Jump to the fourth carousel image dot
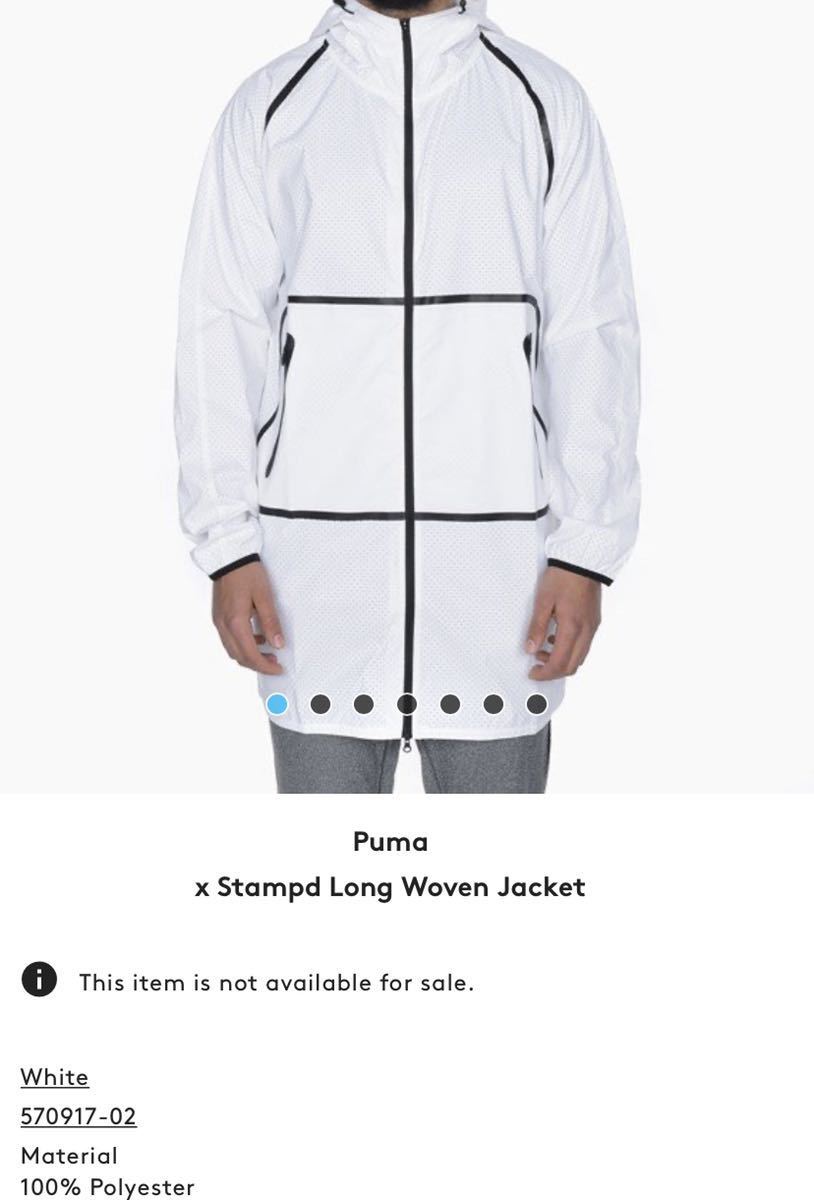Image resolution: width=814 pixels, height=1200 pixels. point(407,704)
